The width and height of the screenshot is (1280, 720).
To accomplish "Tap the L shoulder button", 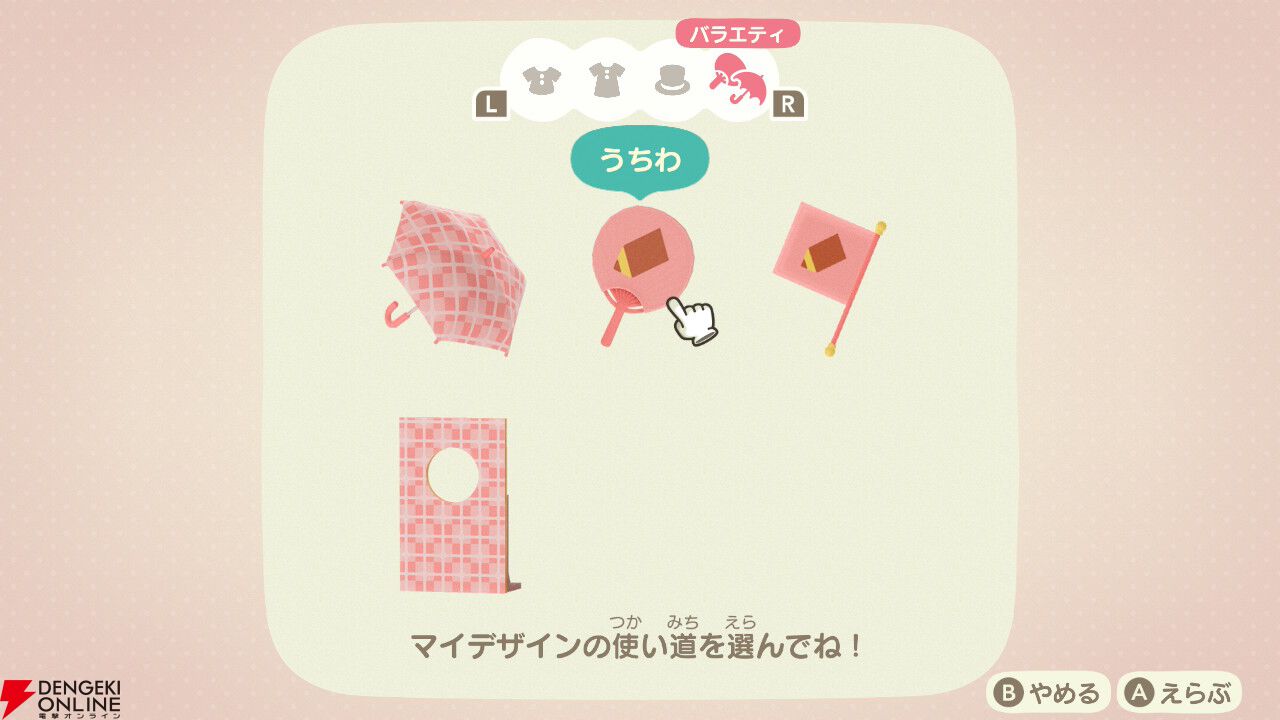I will point(490,104).
